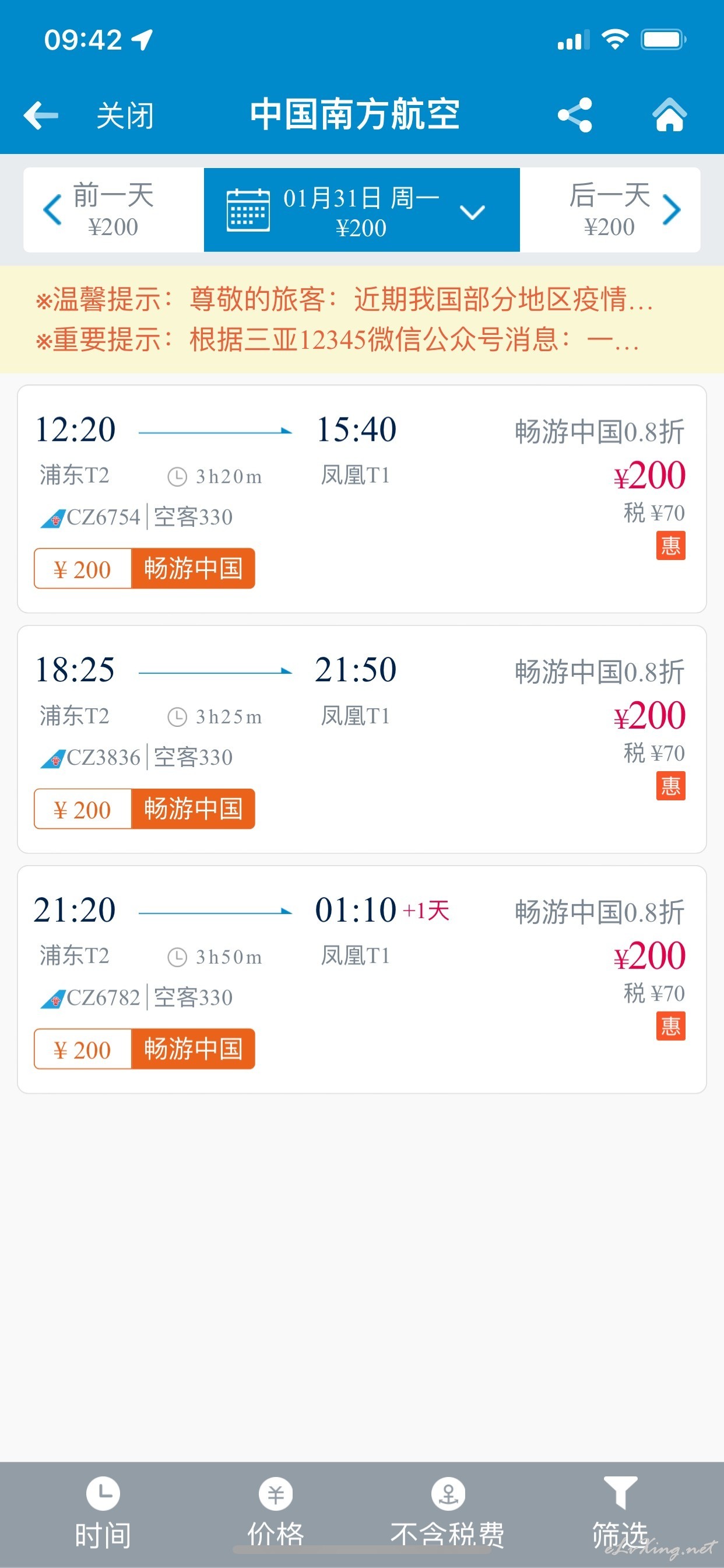Viewport: 724px width, 1568px height.
Task: Go back with the arrow icon
Action: tap(41, 115)
